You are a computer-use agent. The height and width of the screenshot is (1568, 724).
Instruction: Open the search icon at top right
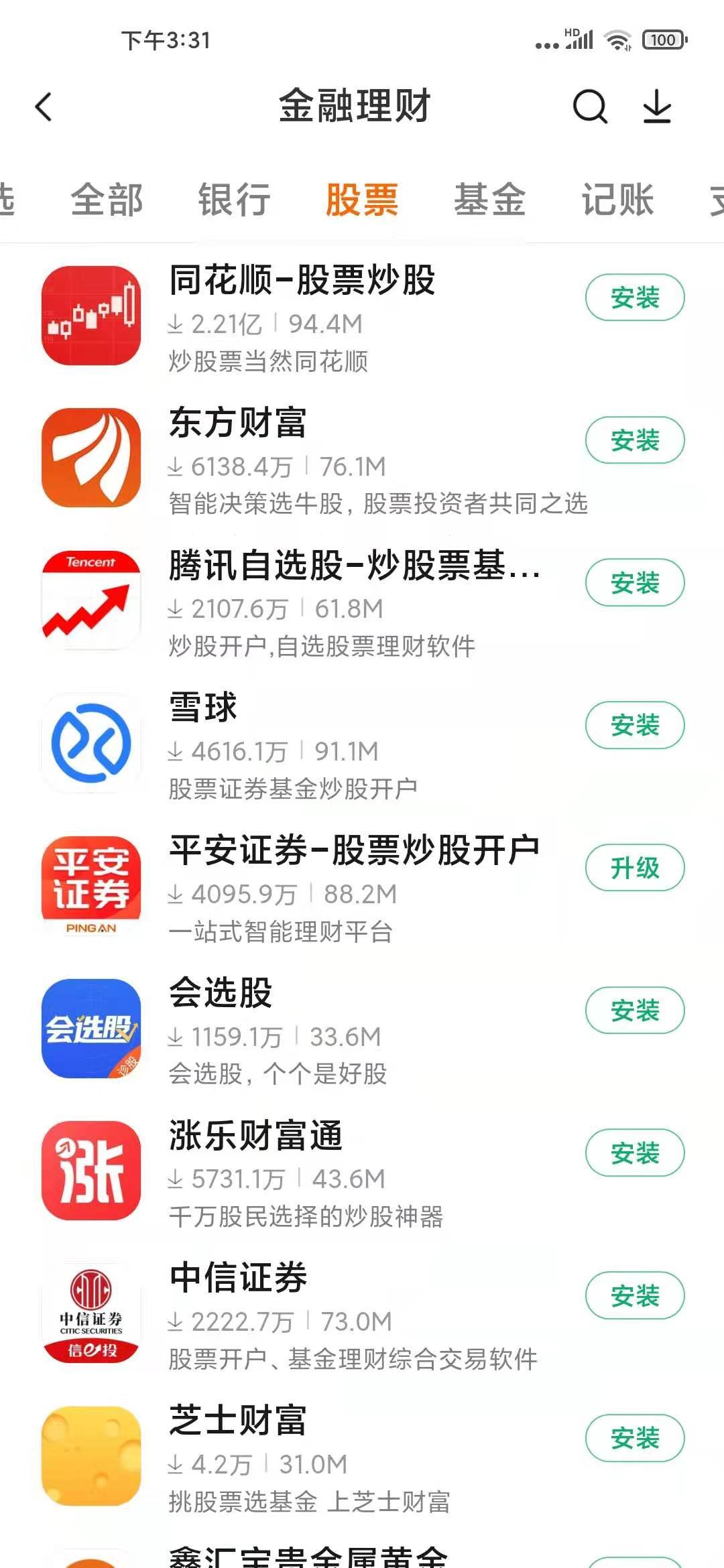point(589,106)
